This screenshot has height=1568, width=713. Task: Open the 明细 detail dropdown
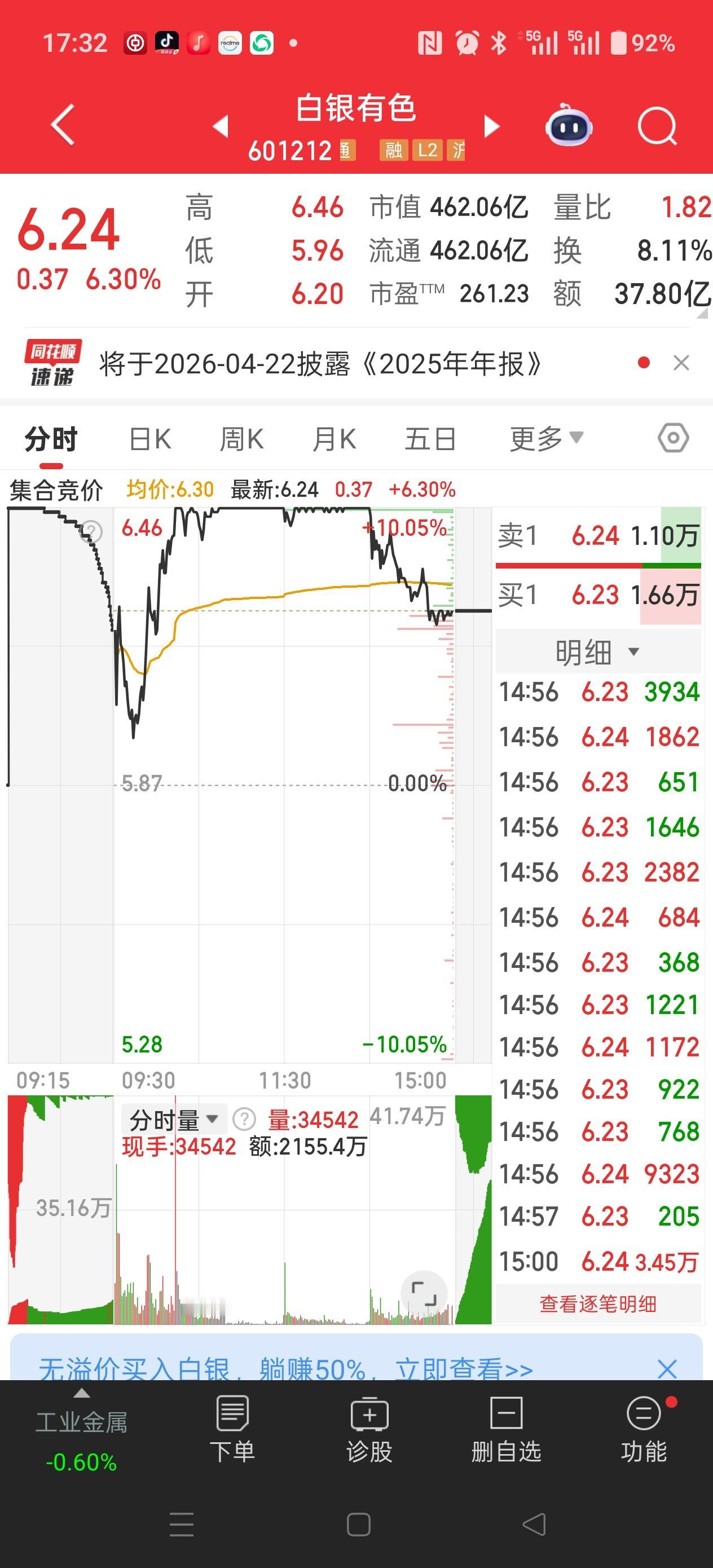[598, 650]
